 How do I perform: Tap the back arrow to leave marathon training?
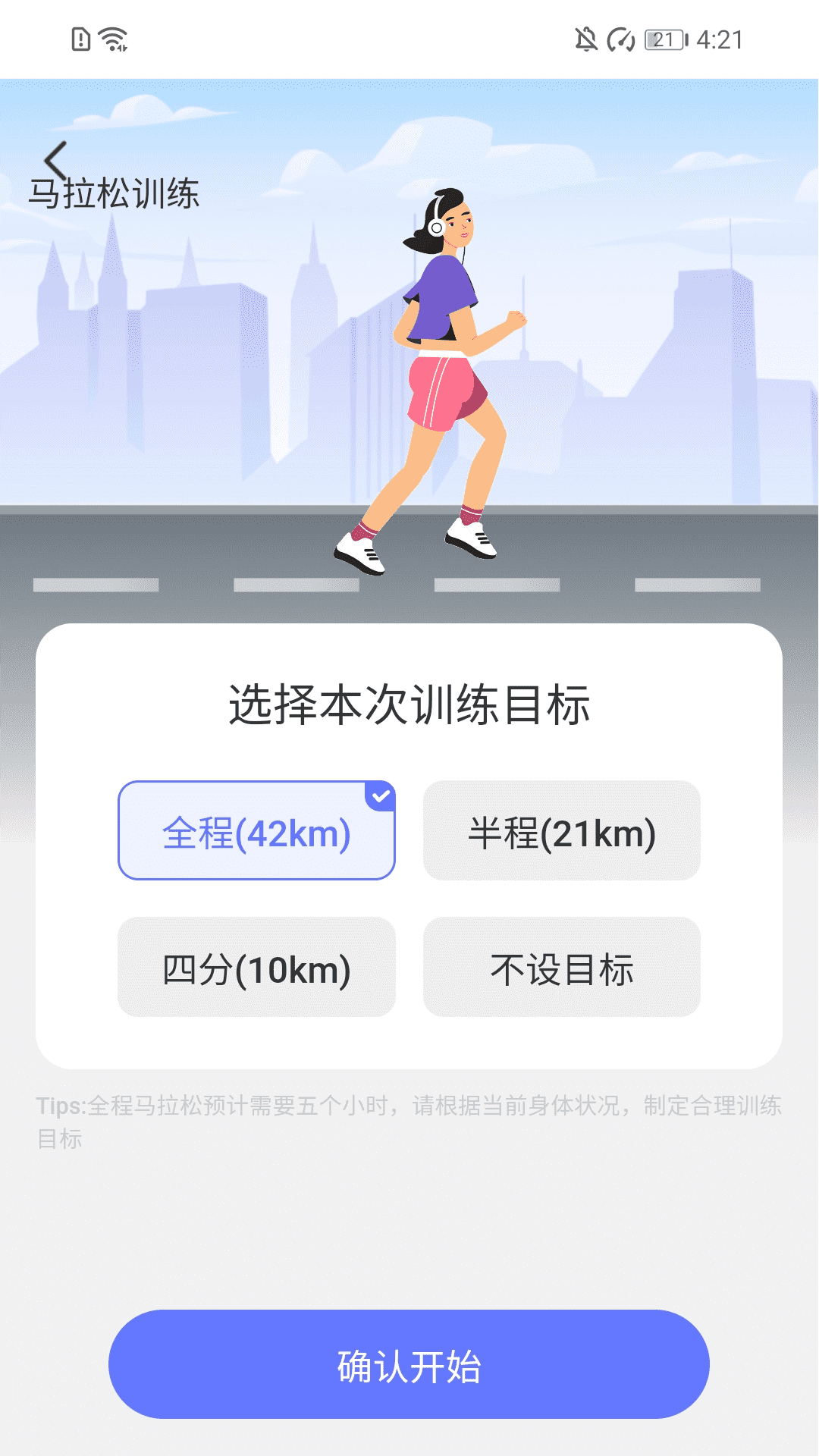click(57, 159)
